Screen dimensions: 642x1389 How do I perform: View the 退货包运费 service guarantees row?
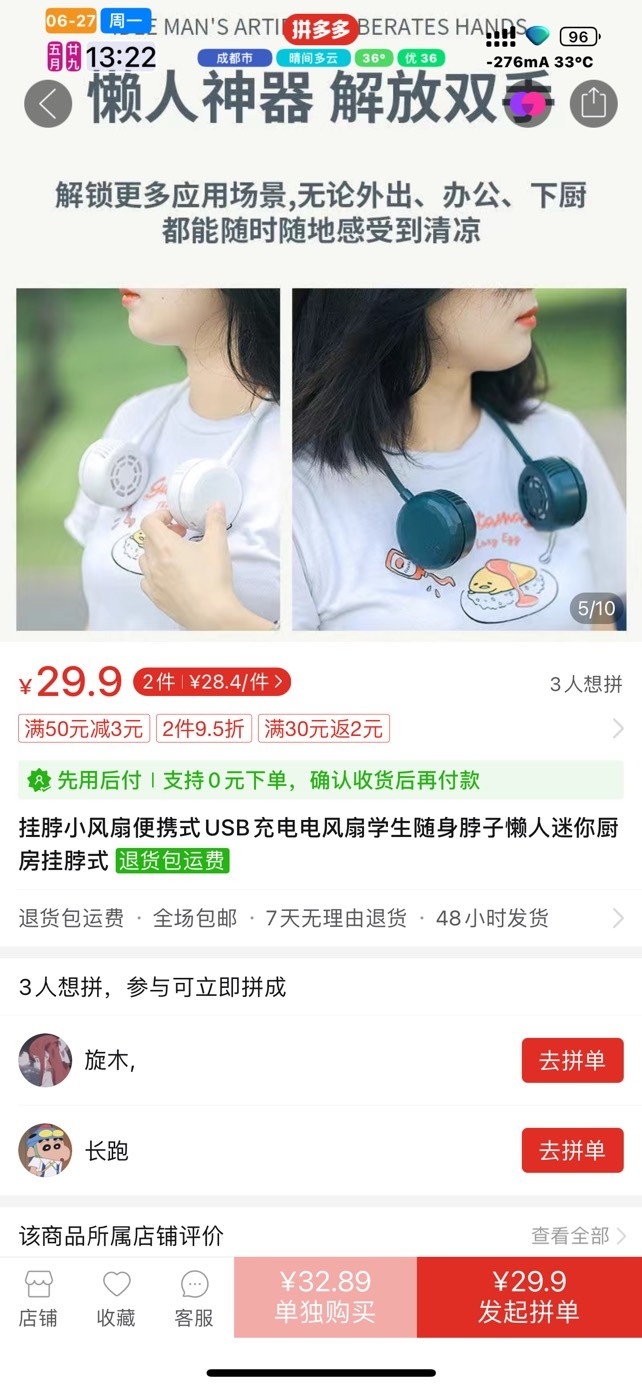pyautogui.click(x=321, y=918)
